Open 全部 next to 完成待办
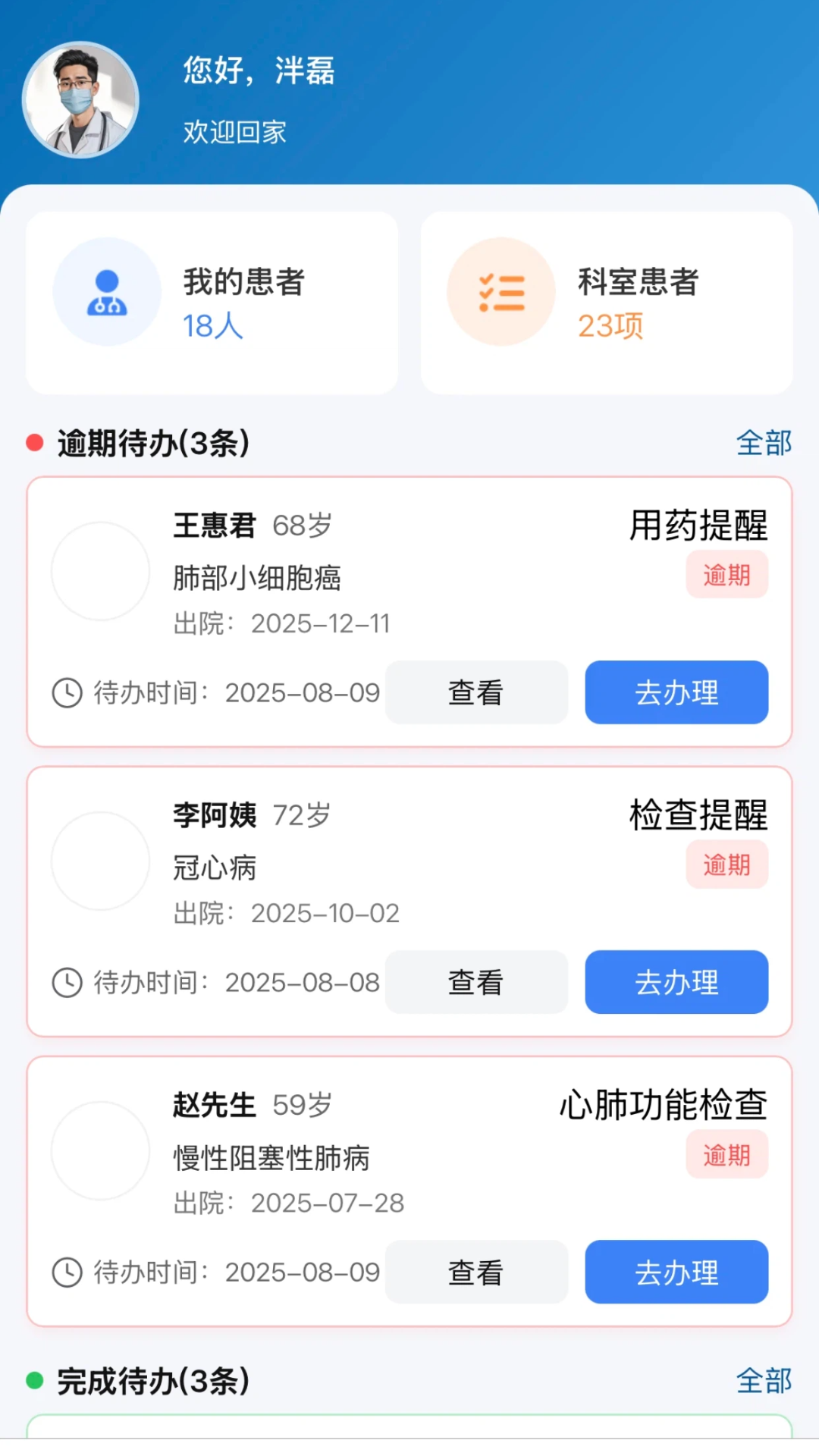Viewport: 819px width, 1456px height. click(764, 1382)
